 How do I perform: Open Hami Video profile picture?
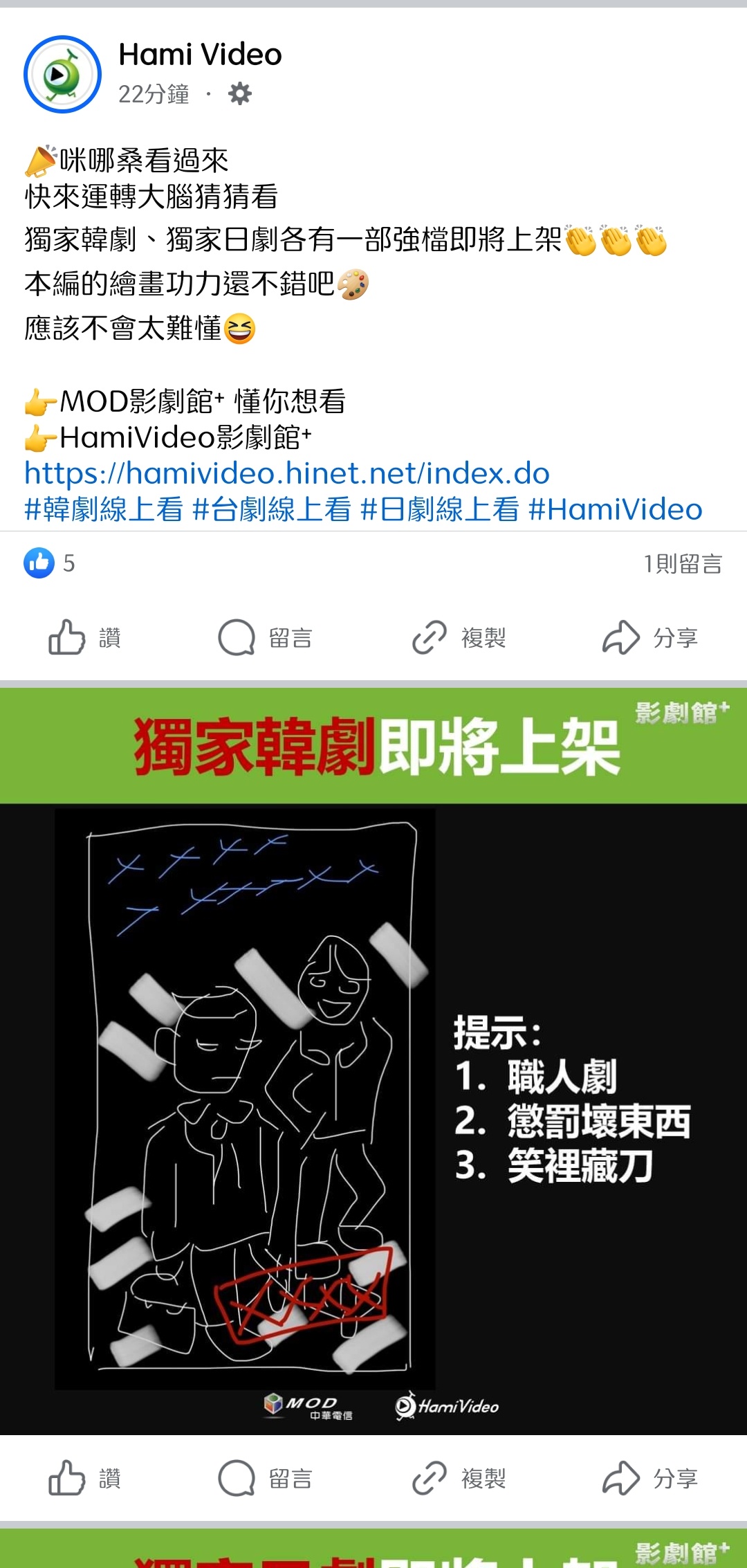click(x=62, y=74)
